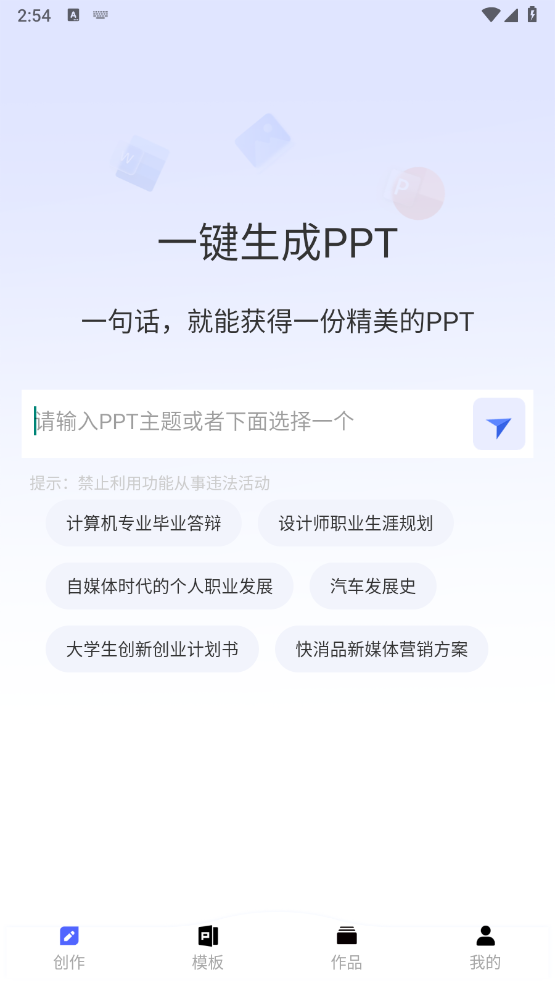
Task: Focus the PPT topic input field
Action: 247,423
